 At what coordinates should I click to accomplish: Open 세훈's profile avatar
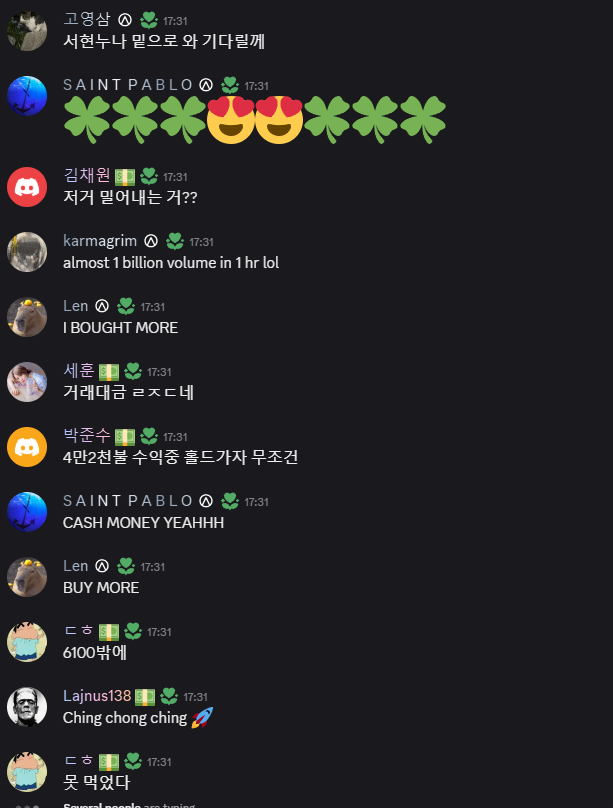pos(27,382)
